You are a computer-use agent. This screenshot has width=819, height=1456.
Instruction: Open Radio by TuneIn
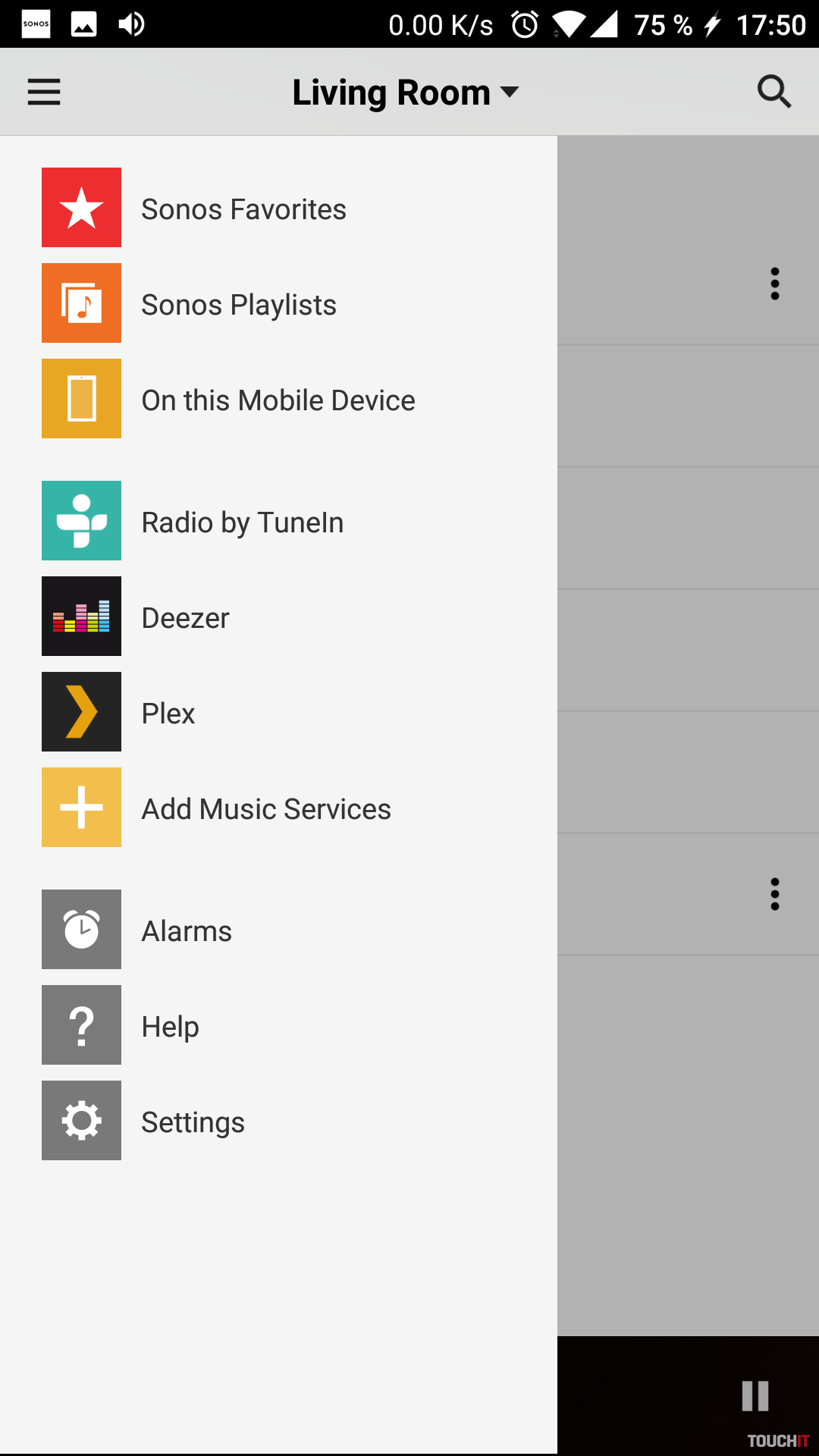click(242, 522)
